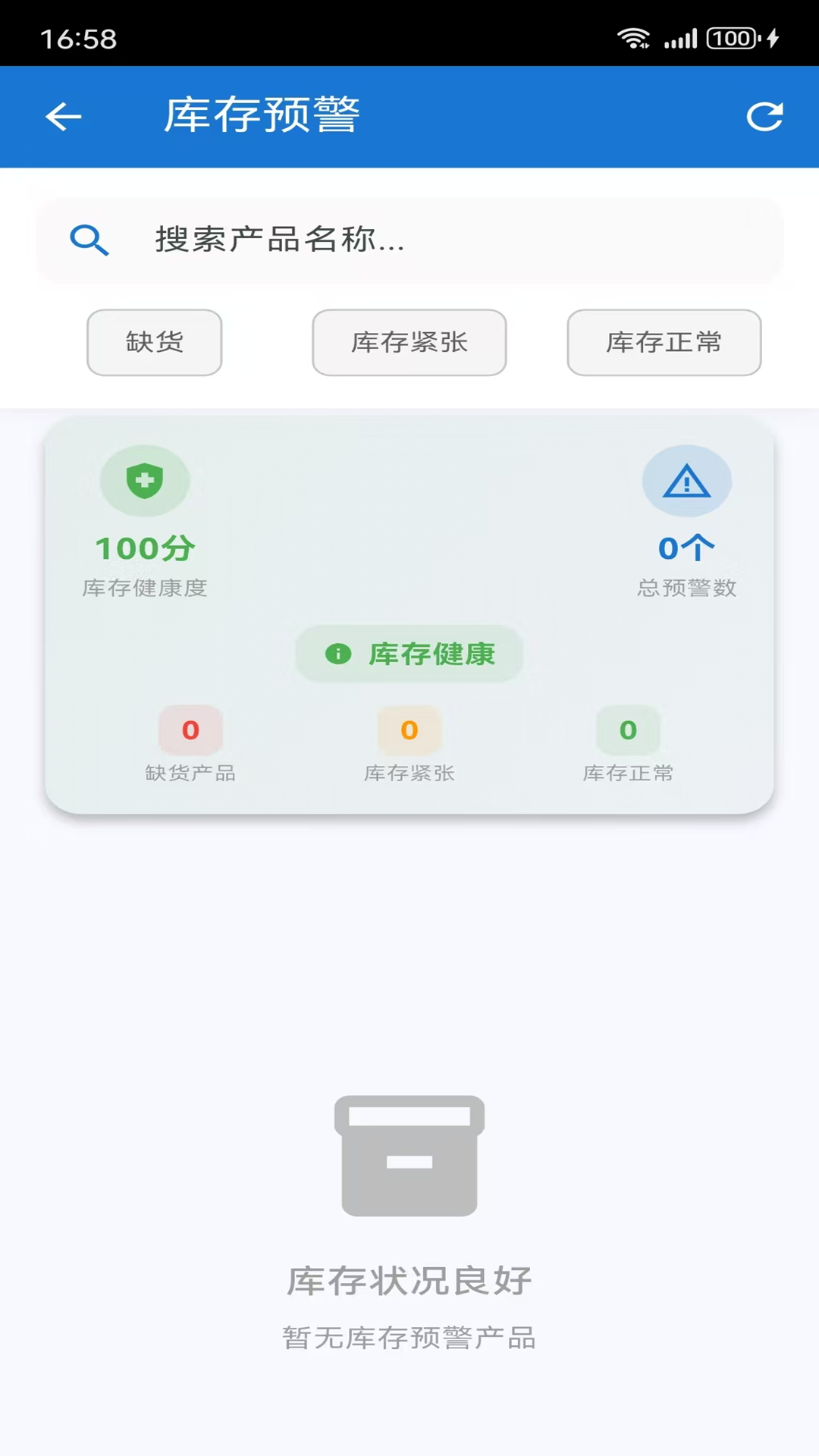The width and height of the screenshot is (819, 1456).
Task: Tap the 缺货产品 zero count badge
Action: pyautogui.click(x=190, y=729)
